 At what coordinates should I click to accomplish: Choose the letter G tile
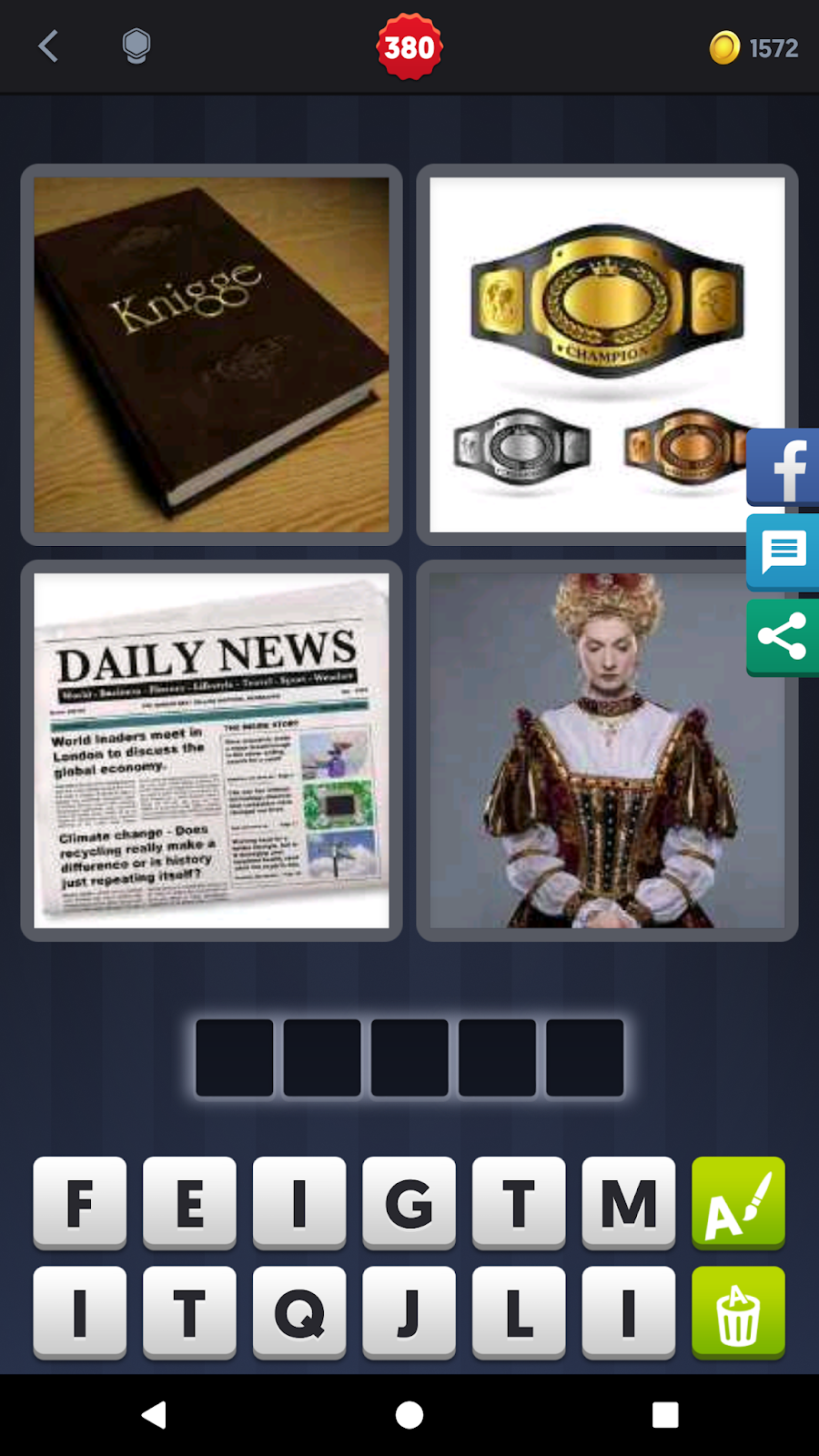[409, 1202]
